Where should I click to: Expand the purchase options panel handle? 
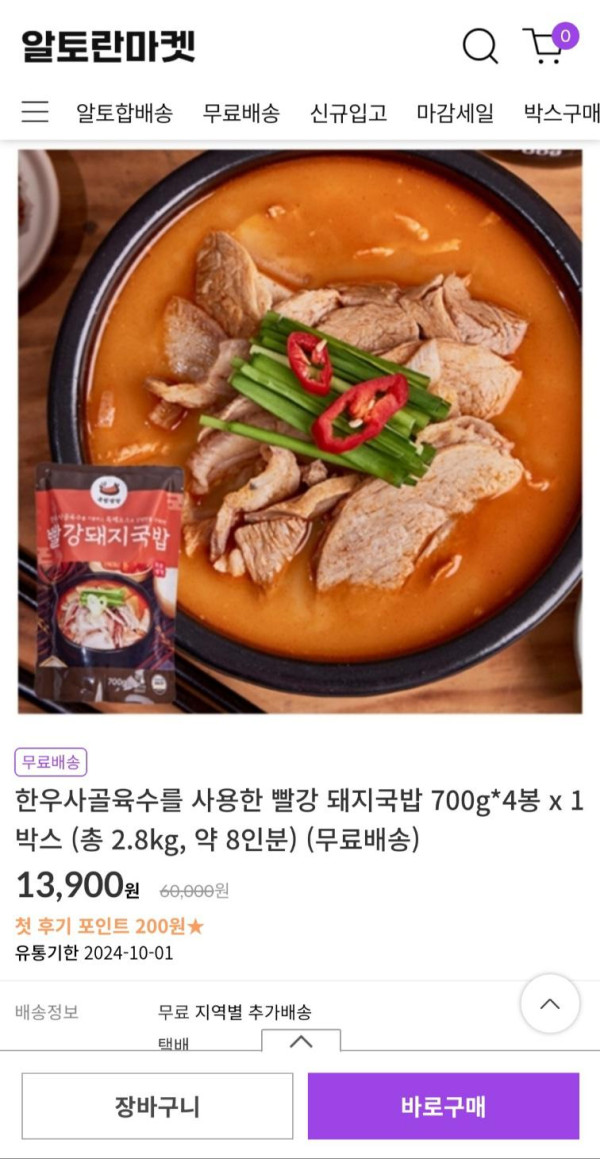pos(301,1041)
